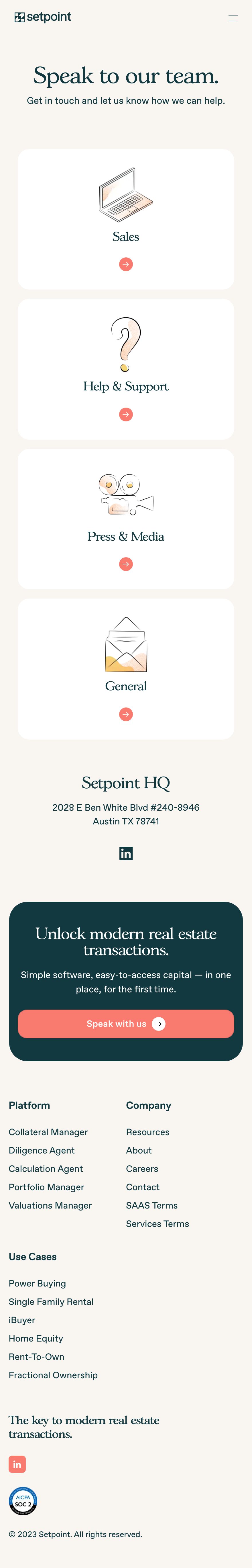The height and width of the screenshot is (1568, 252).
Task: Go to Diligence Agent page
Action: [x=42, y=1150]
